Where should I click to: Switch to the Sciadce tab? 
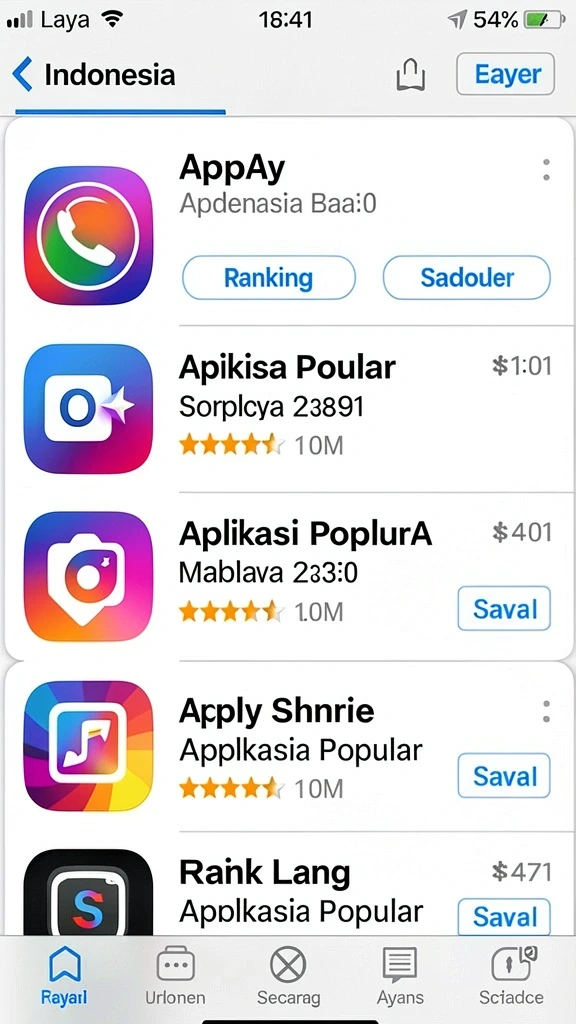coord(513,976)
